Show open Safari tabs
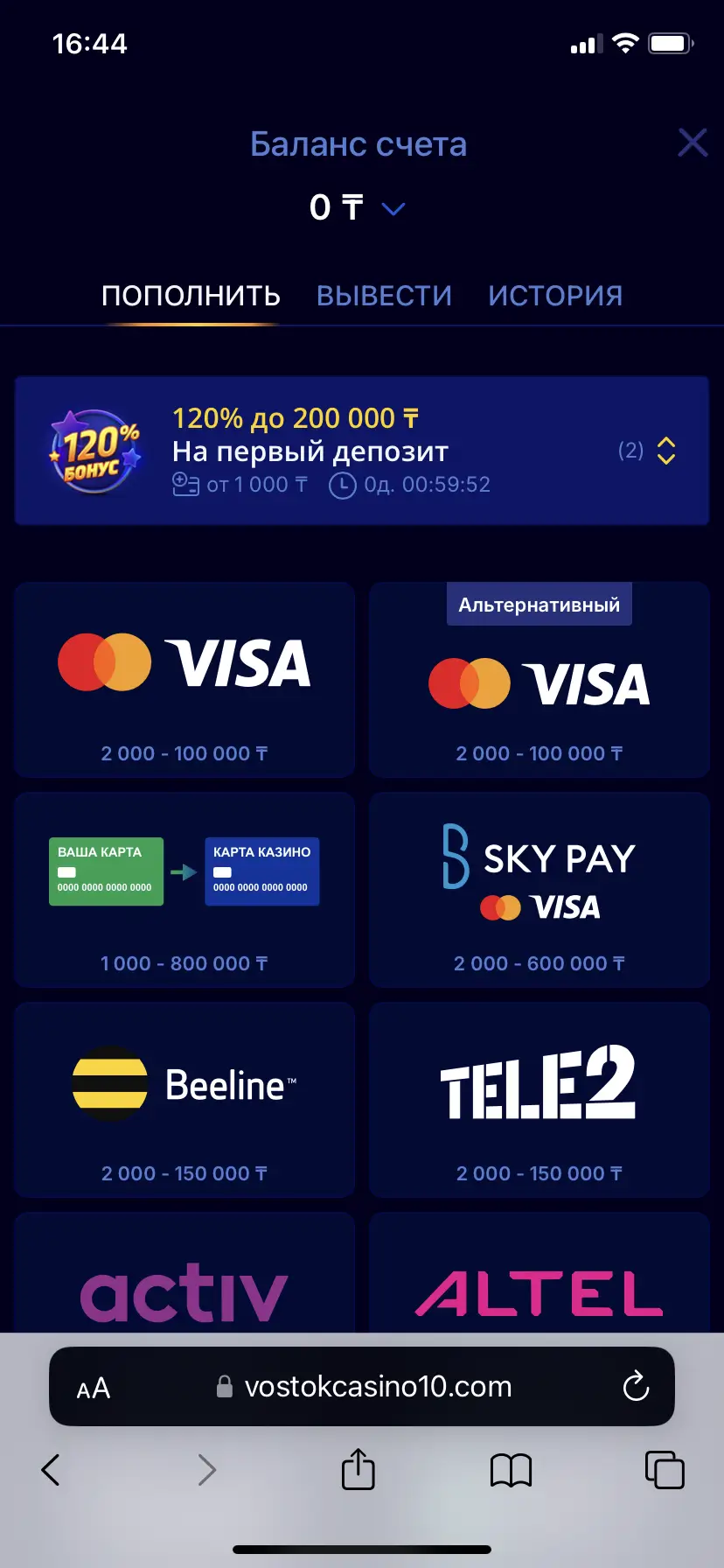This screenshot has height=1568, width=724. (664, 1470)
